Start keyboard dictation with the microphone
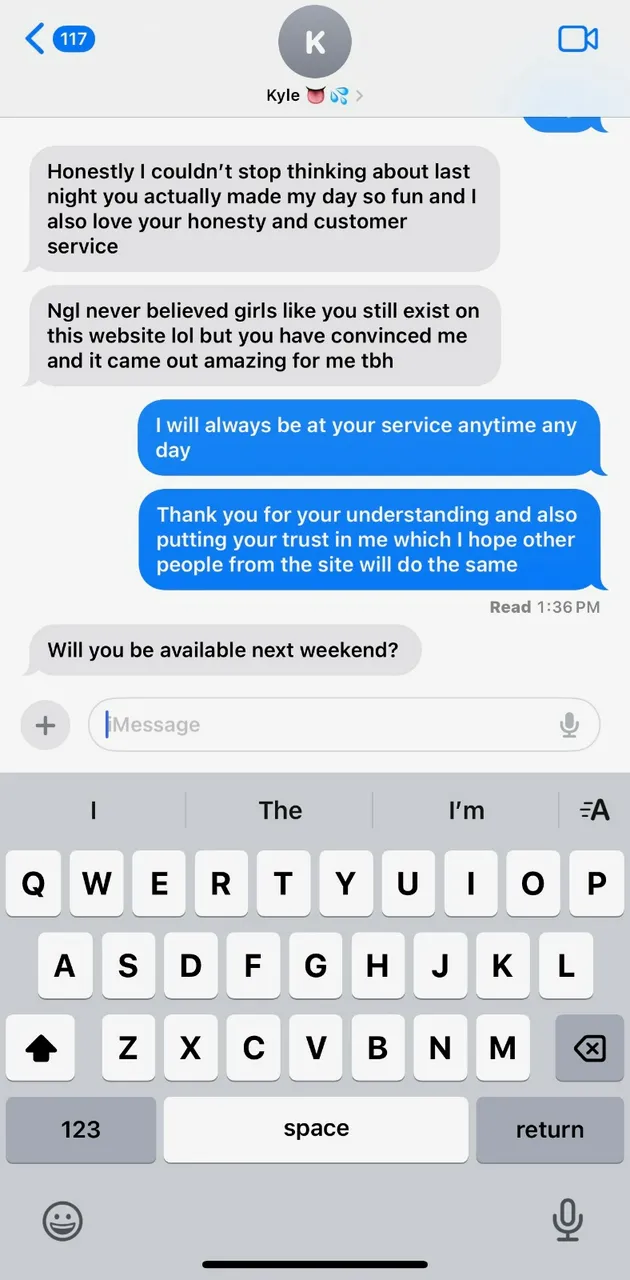 (x=567, y=1220)
